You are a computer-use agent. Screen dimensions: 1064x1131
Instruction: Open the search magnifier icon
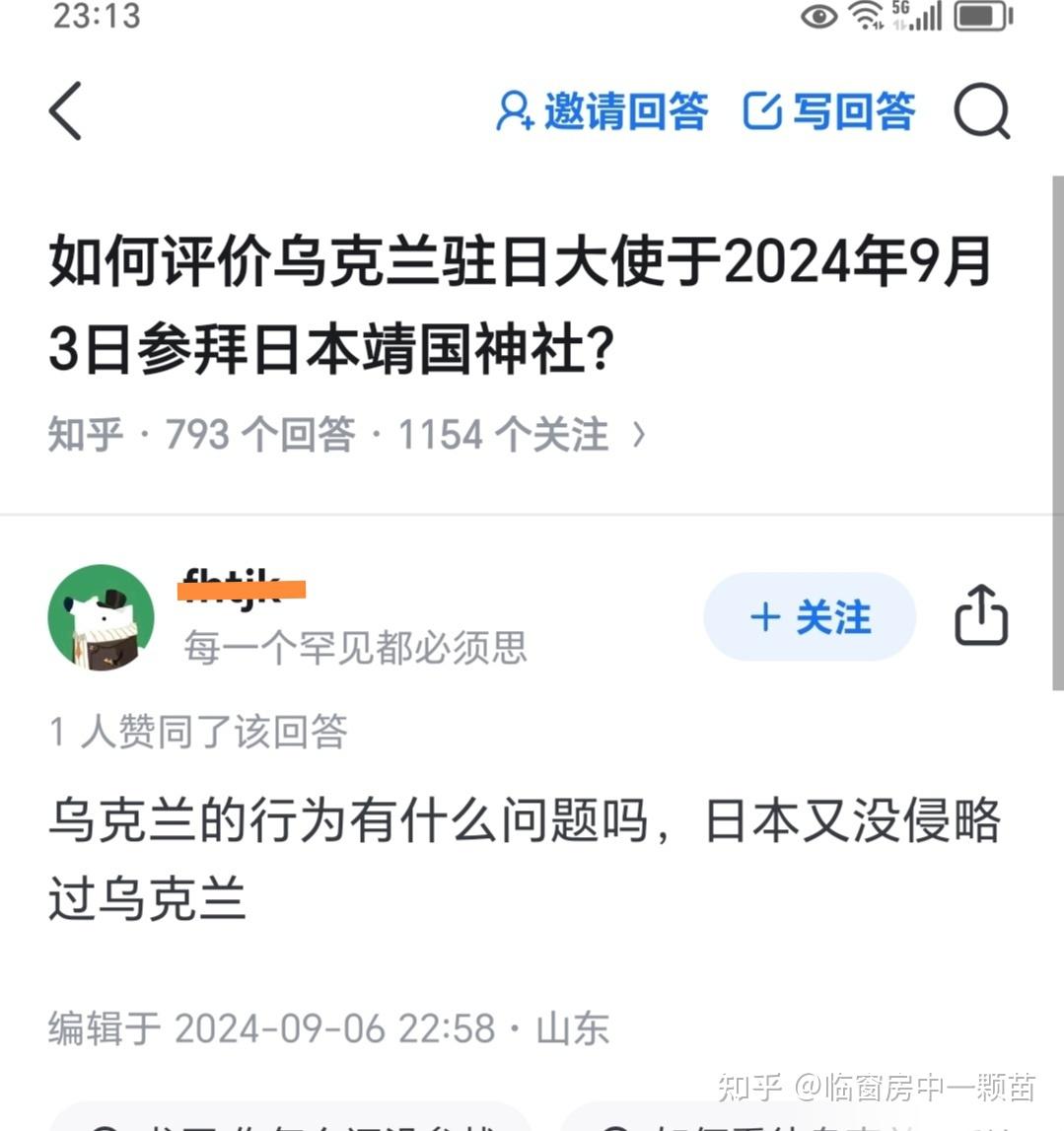981,110
